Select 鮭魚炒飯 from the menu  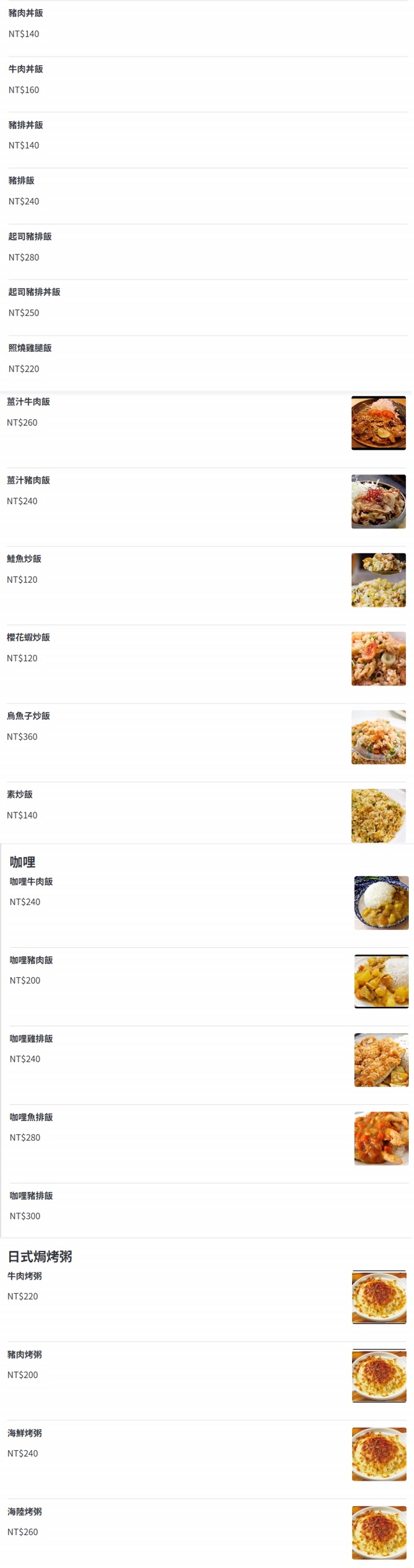point(24,559)
